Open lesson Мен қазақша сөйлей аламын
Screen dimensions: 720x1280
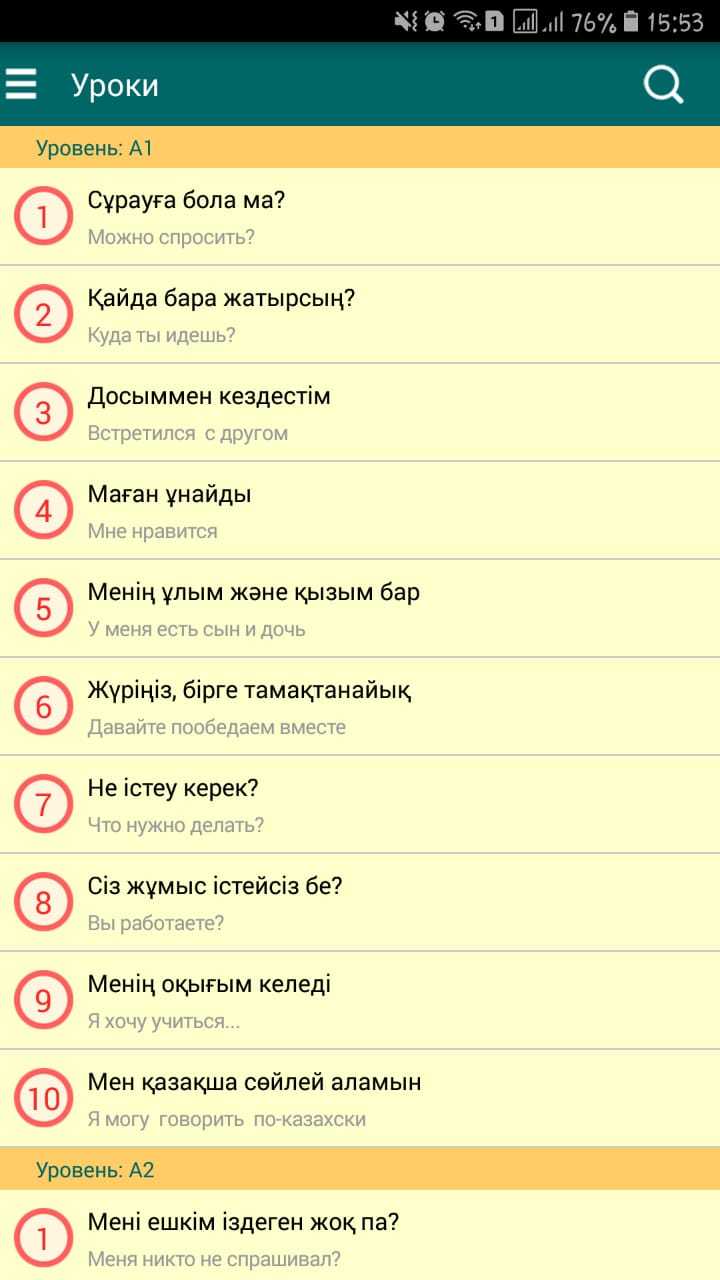(x=360, y=1099)
